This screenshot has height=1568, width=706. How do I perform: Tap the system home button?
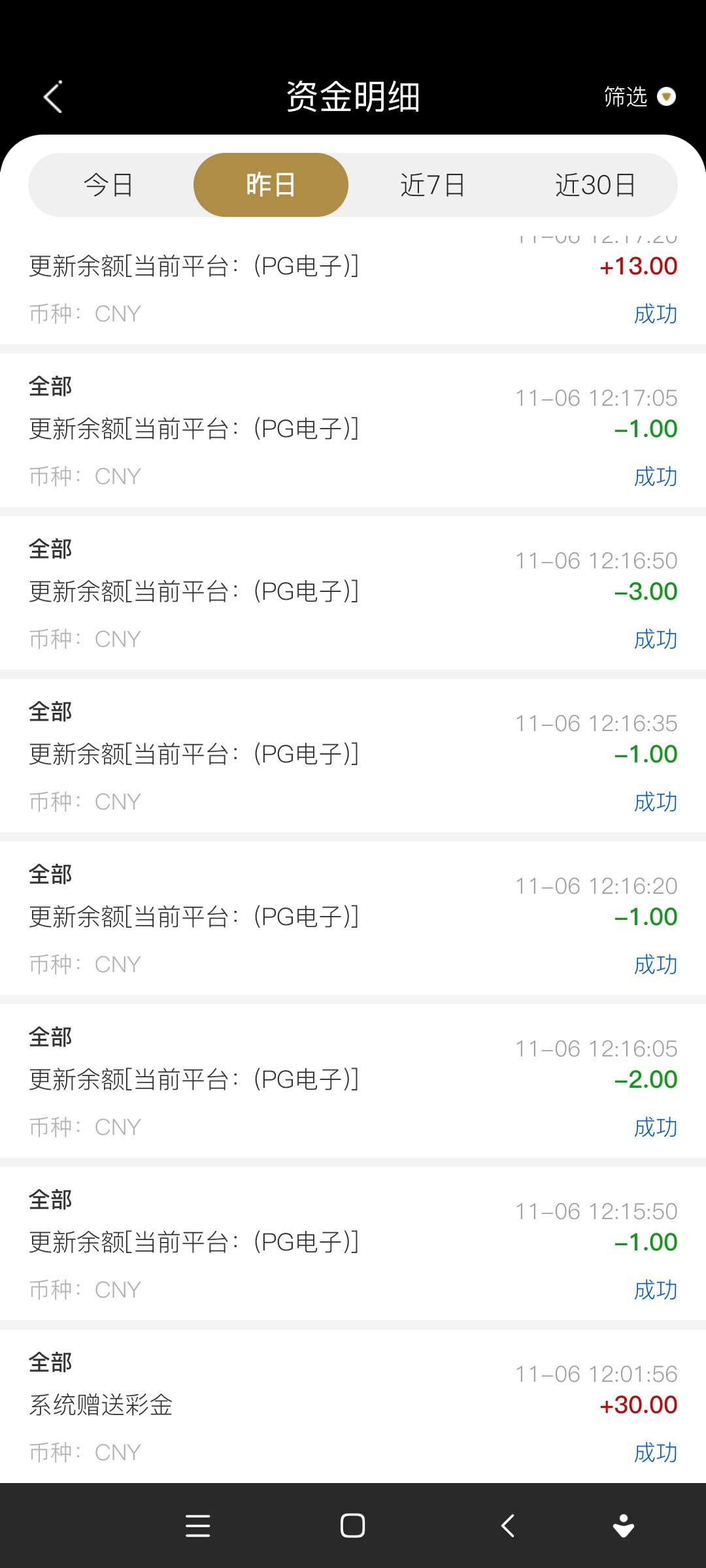(x=353, y=1526)
